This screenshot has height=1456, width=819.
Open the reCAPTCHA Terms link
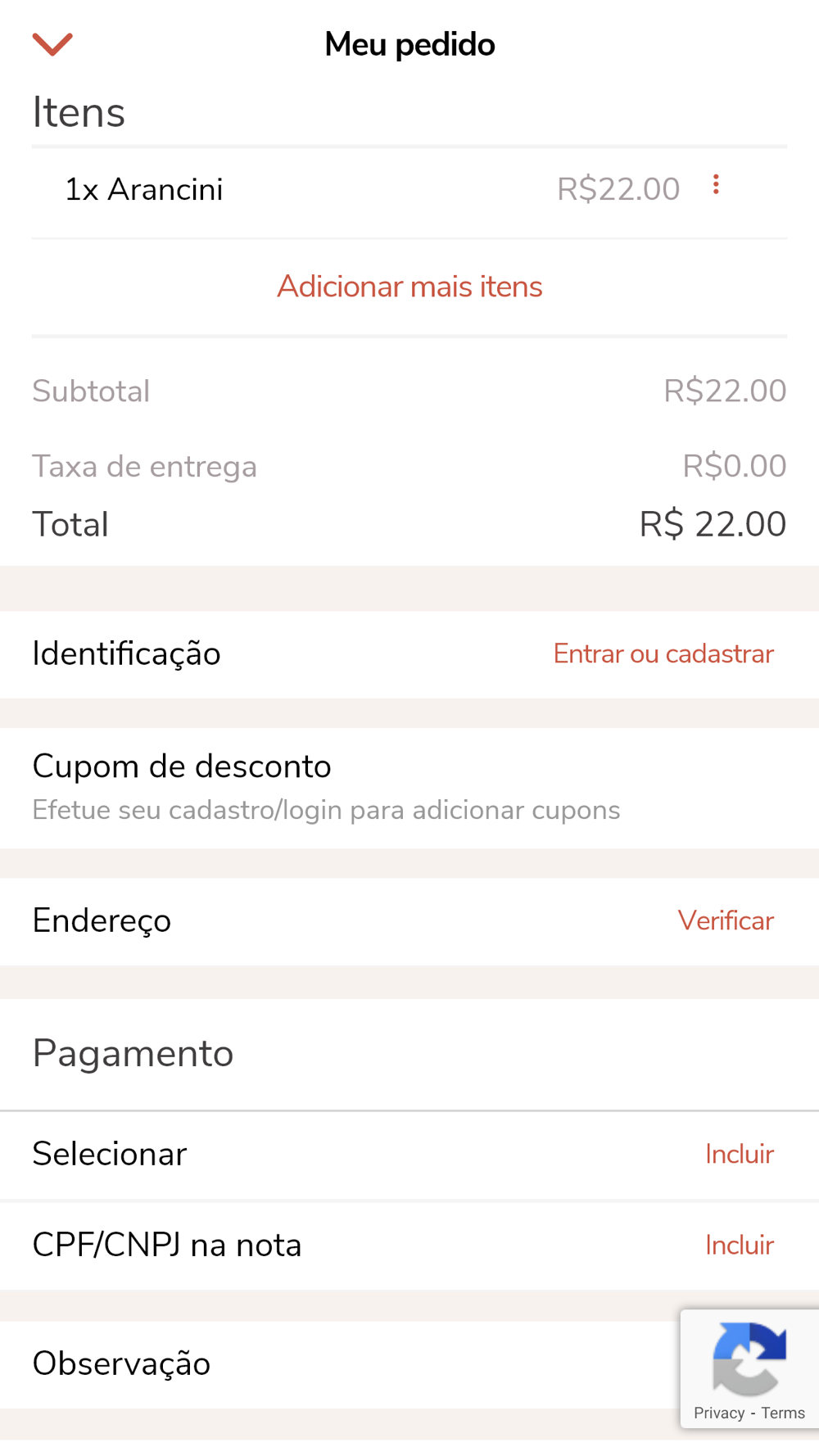783,1413
